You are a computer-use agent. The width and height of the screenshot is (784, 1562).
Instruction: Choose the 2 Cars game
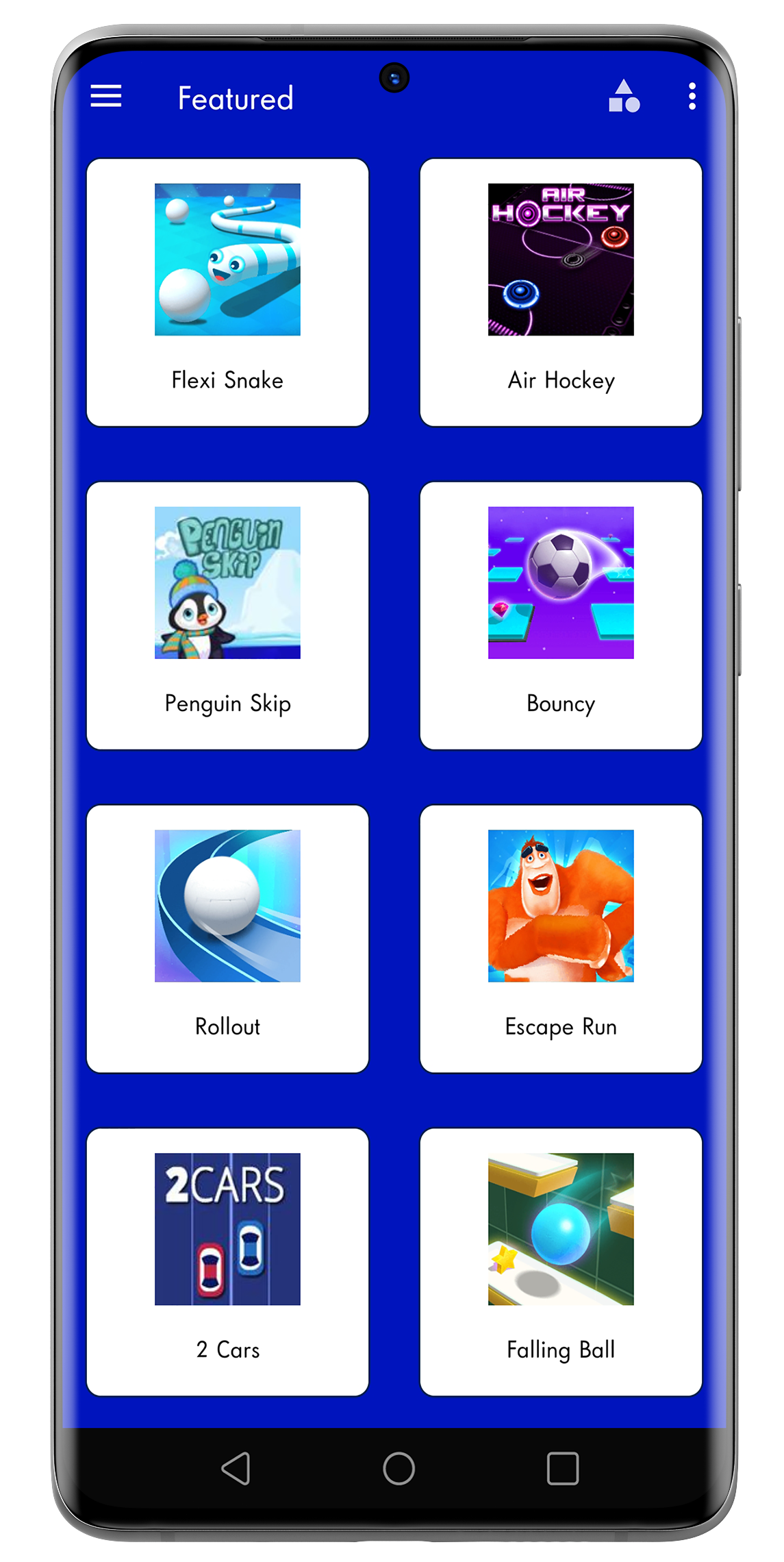click(227, 1263)
